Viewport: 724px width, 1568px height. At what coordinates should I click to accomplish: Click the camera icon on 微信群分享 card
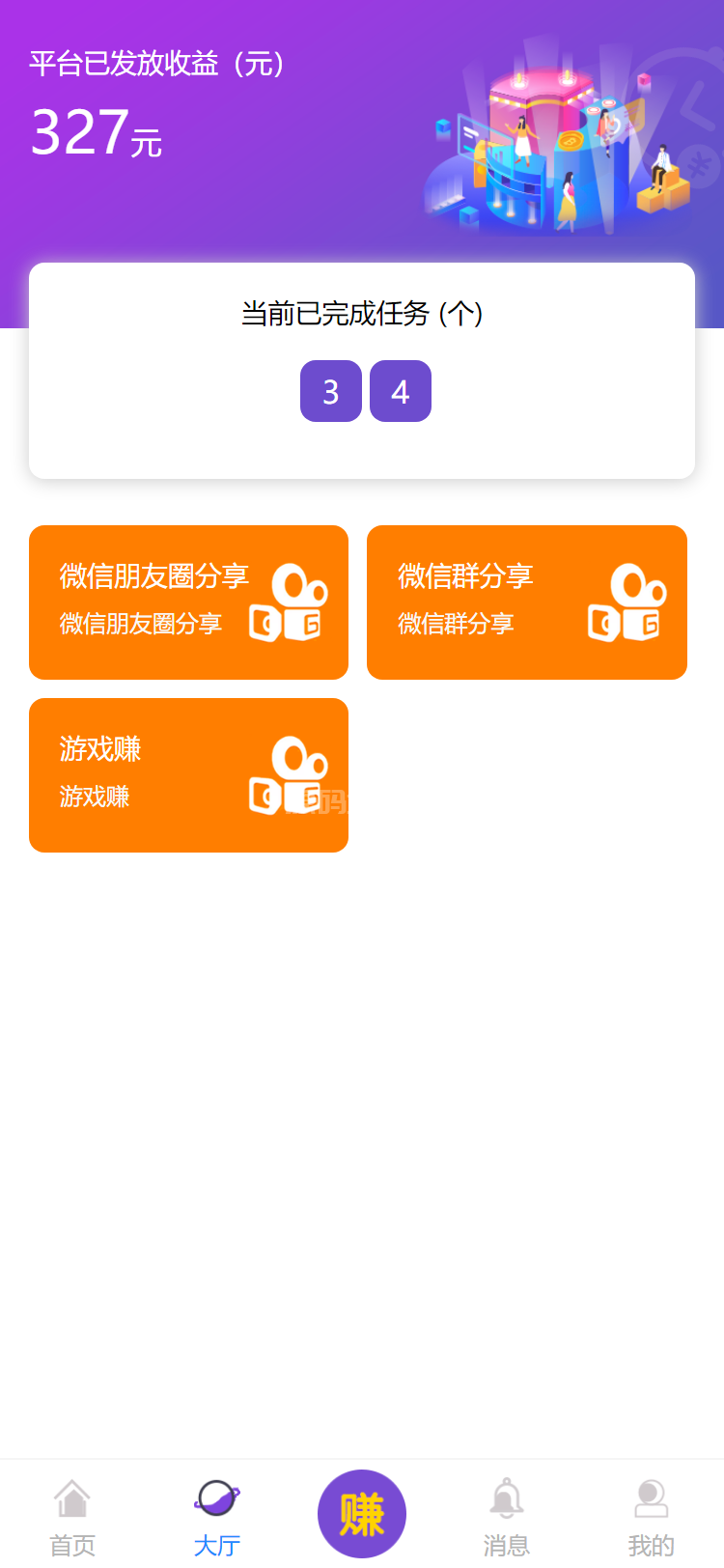(627, 602)
